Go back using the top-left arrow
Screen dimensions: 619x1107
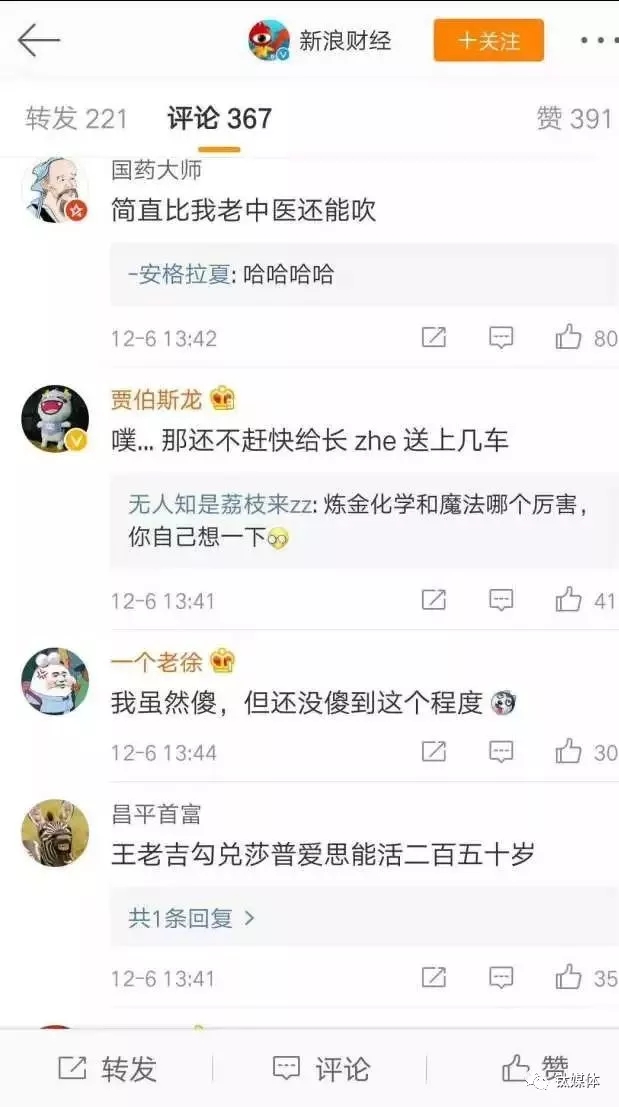coord(39,40)
